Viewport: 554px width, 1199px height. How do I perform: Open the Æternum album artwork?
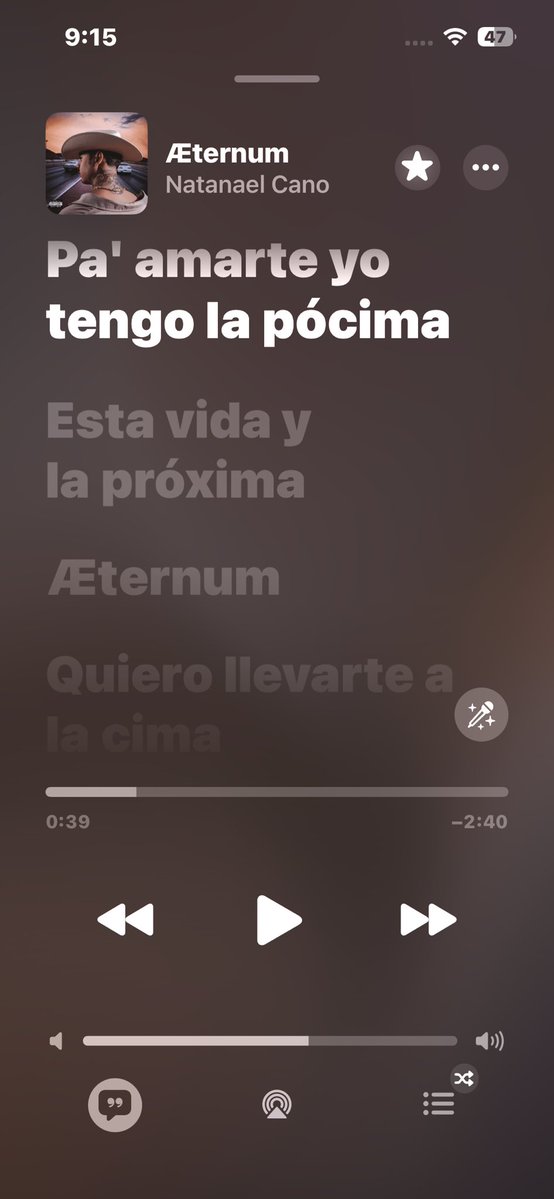click(96, 164)
